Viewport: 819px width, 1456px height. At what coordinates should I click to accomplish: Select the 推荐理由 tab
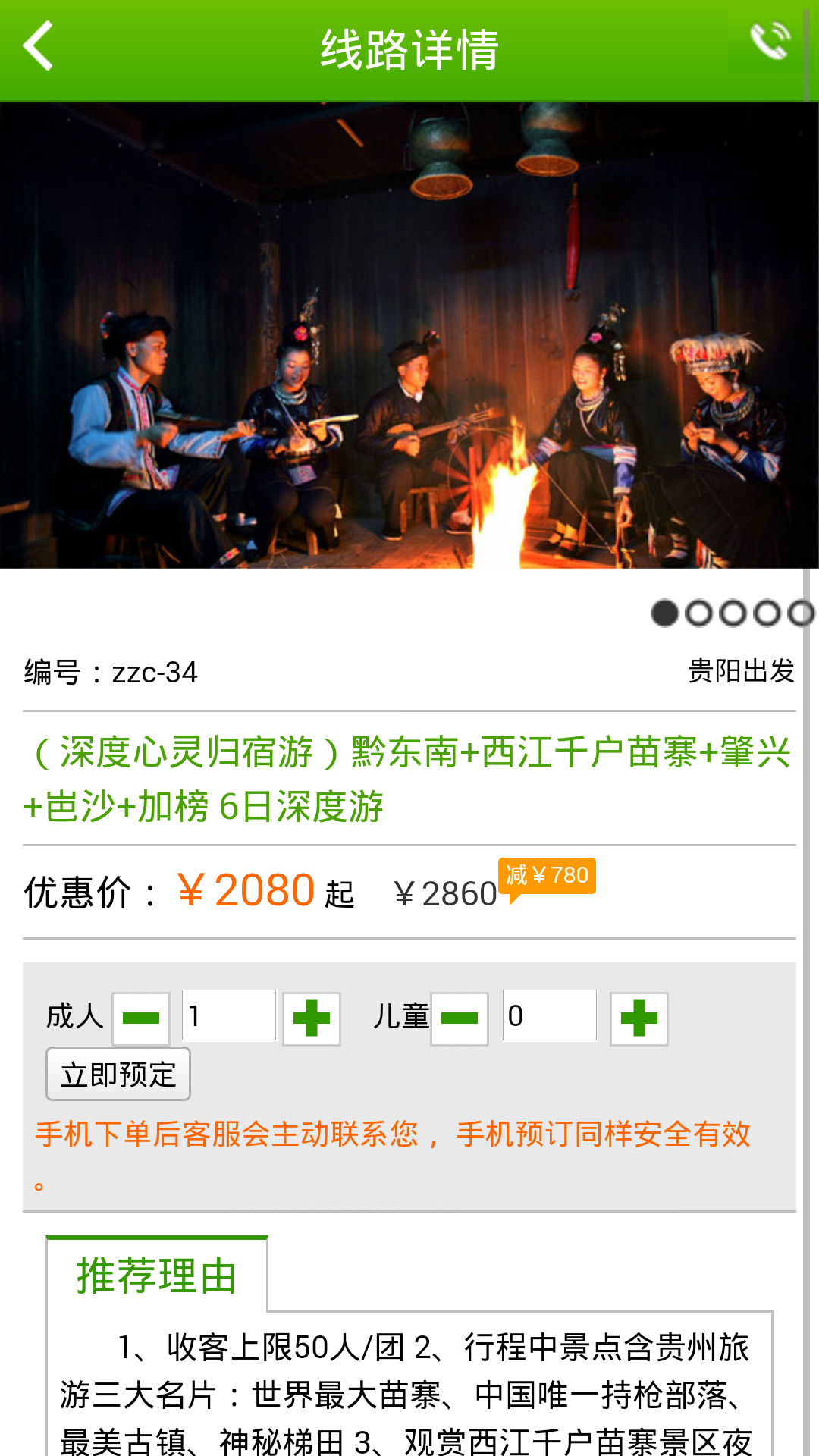(x=157, y=1275)
